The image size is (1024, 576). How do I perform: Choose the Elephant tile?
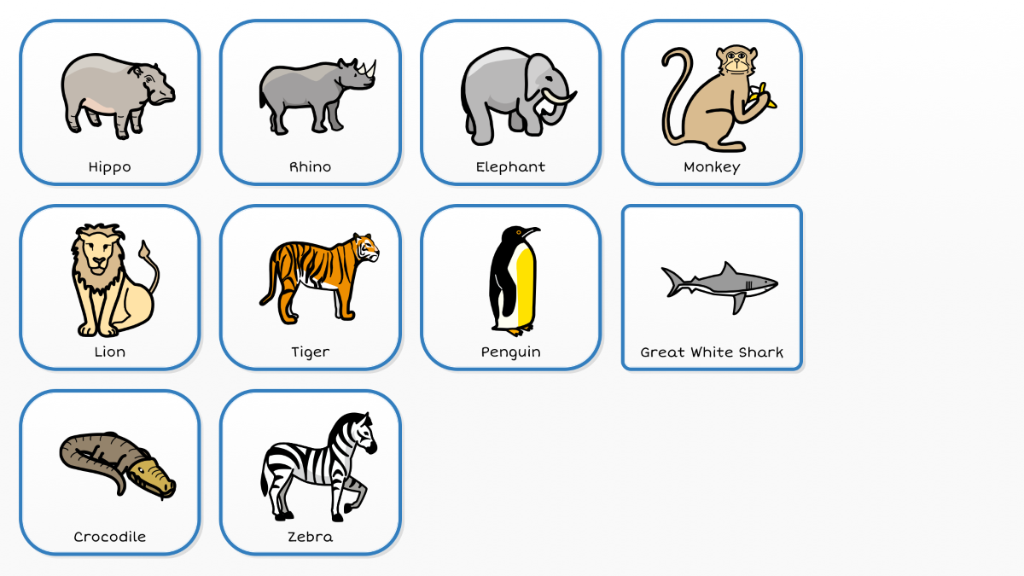click(511, 102)
